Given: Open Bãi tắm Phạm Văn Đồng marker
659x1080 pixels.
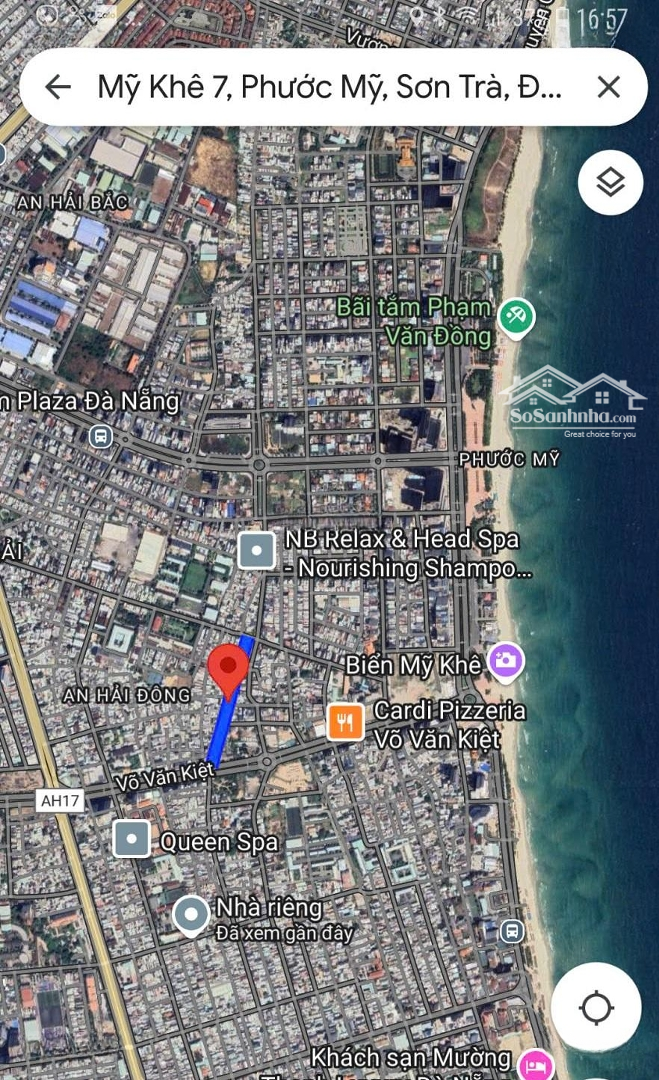Looking at the screenshot, I should 516,317.
